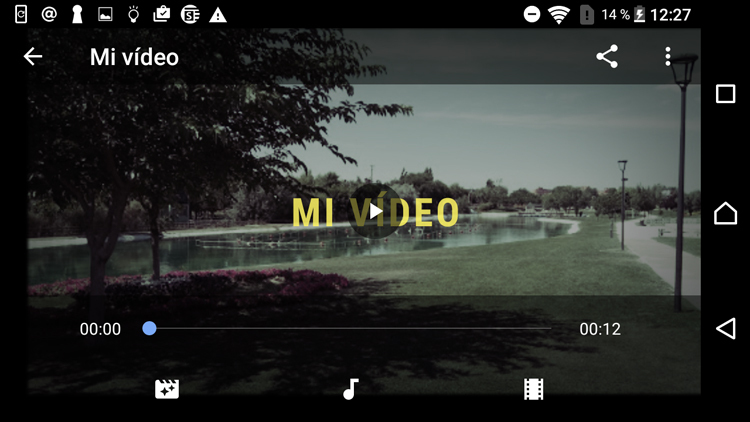Tap the playback progress slider

tap(350, 328)
